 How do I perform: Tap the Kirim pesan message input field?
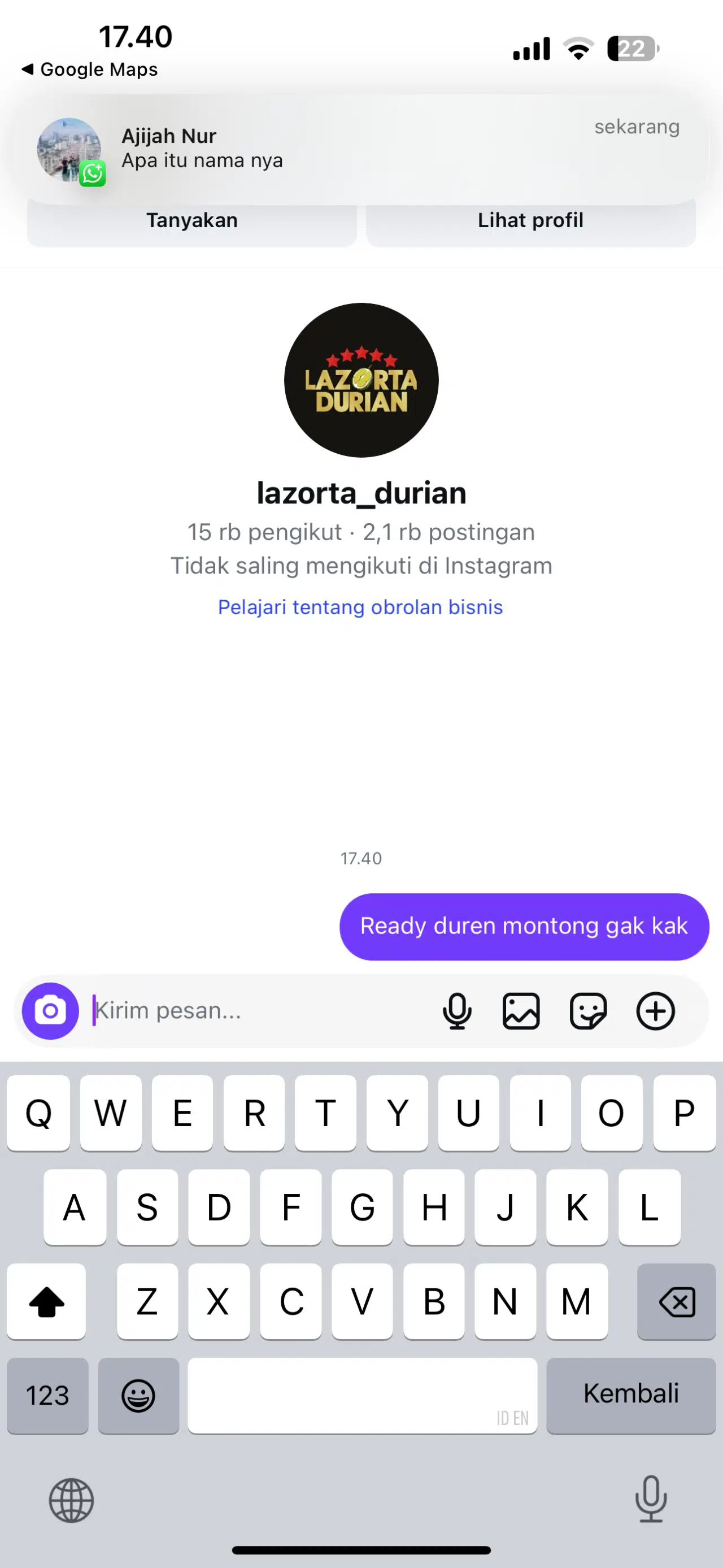(243, 1010)
